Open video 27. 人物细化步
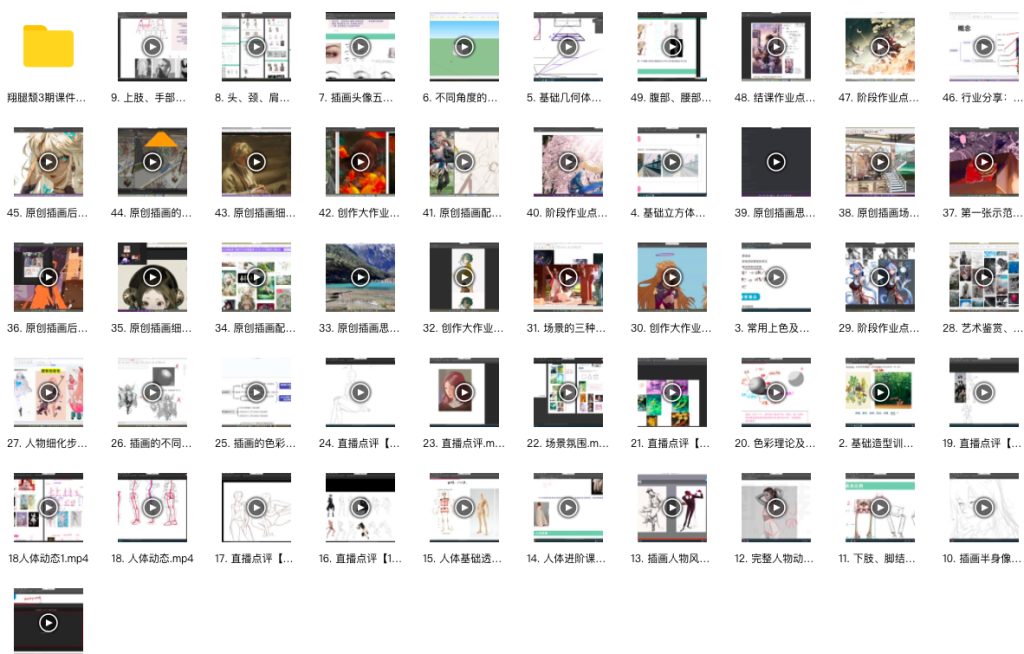1024x654 pixels. click(x=48, y=392)
